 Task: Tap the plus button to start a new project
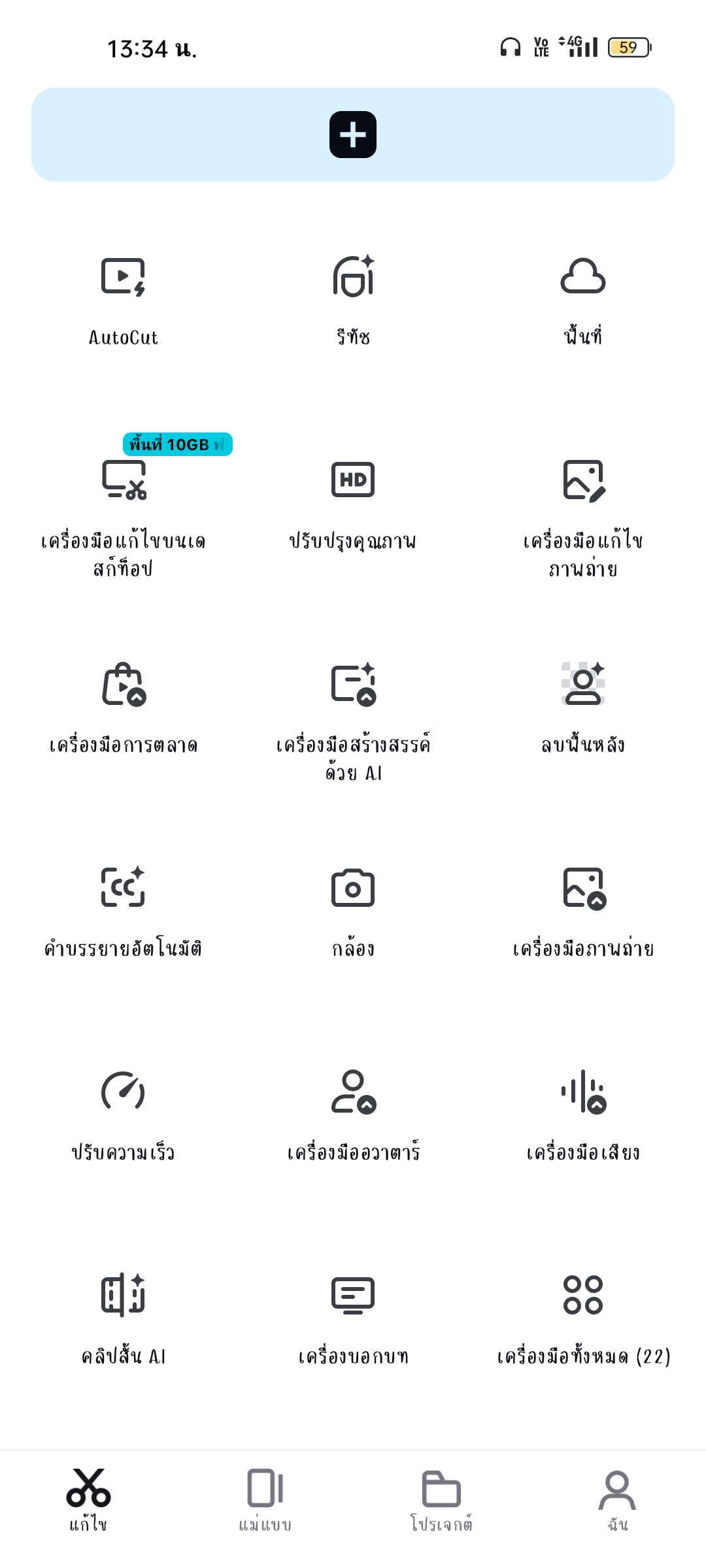[353, 135]
